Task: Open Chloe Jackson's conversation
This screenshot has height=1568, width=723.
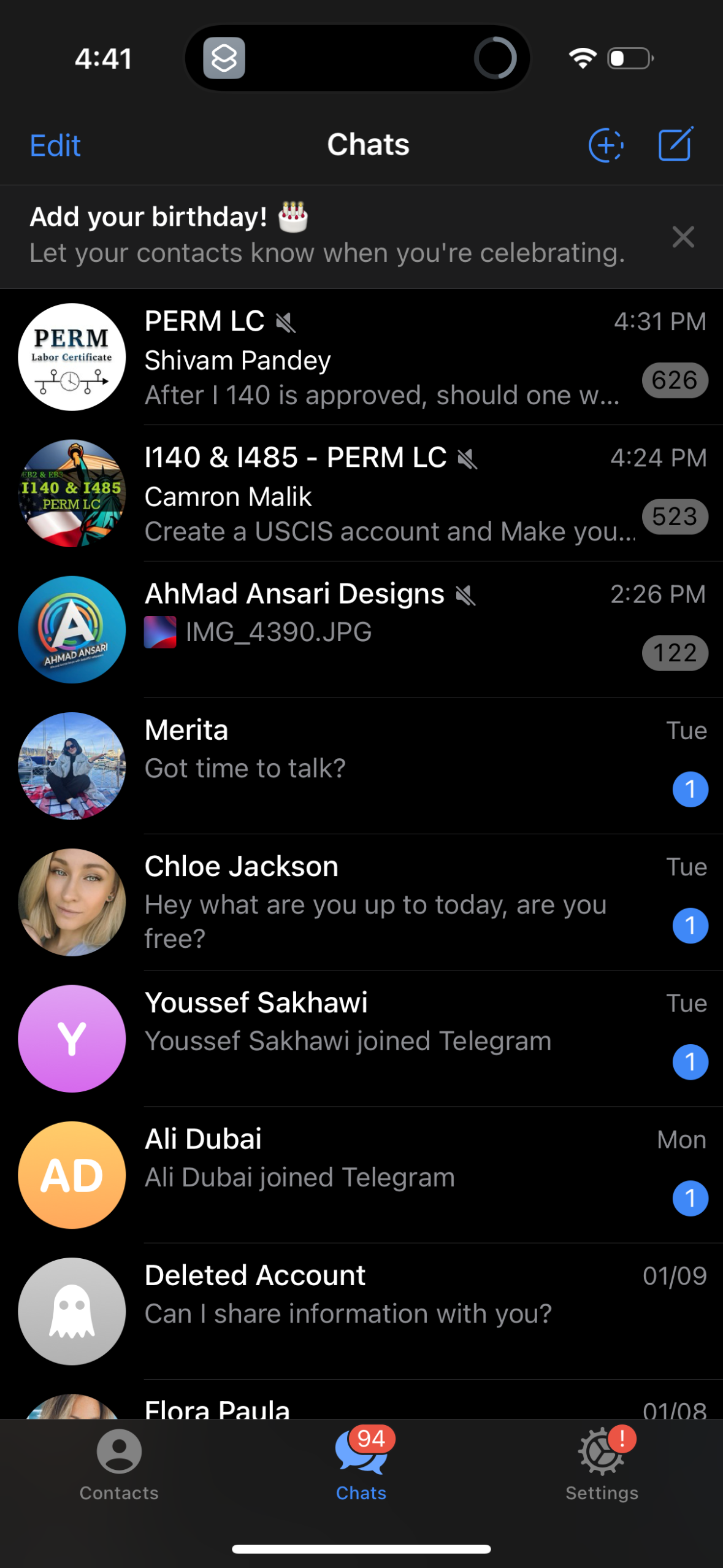Action: pyautogui.click(x=368, y=902)
